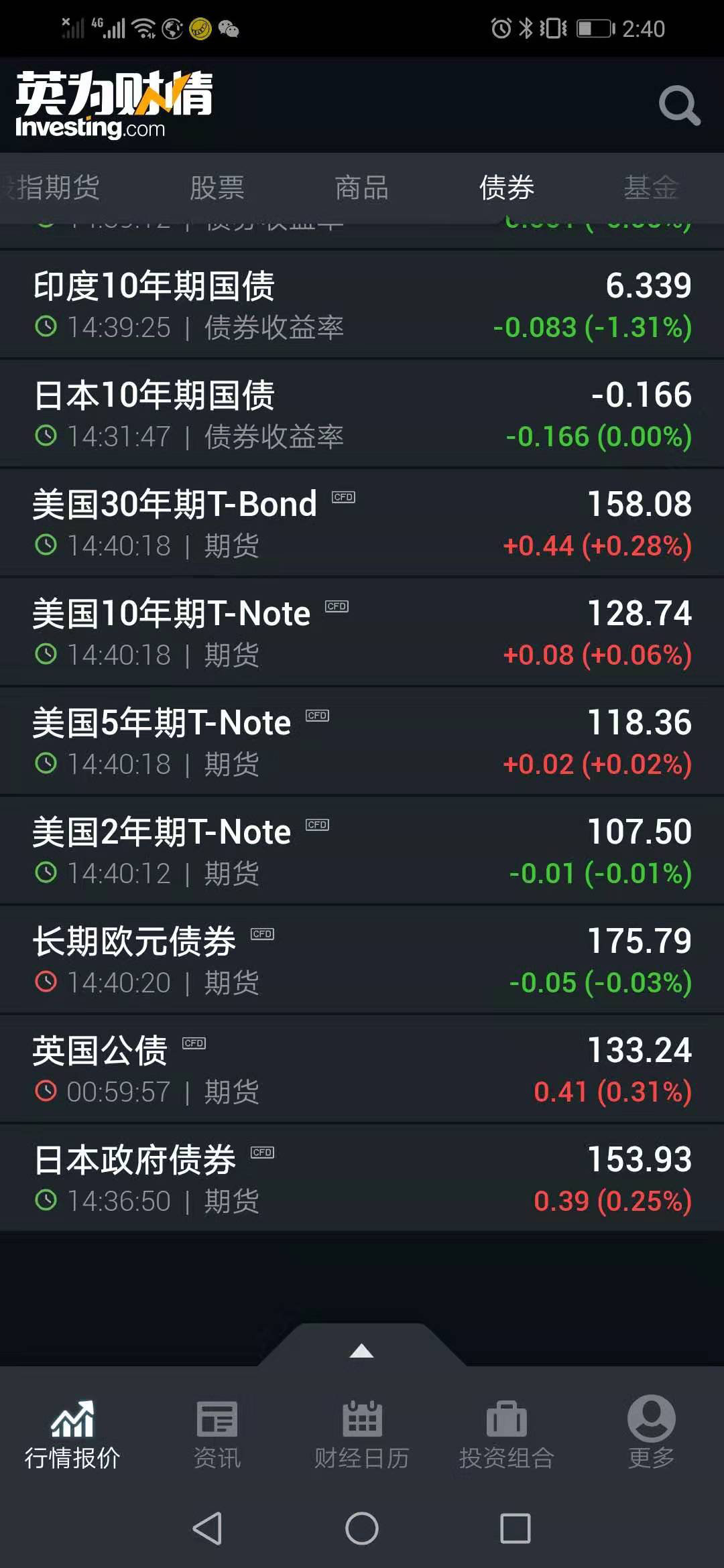Tap the CFD badge next to 美国10年期T-Note

tap(338, 605)
